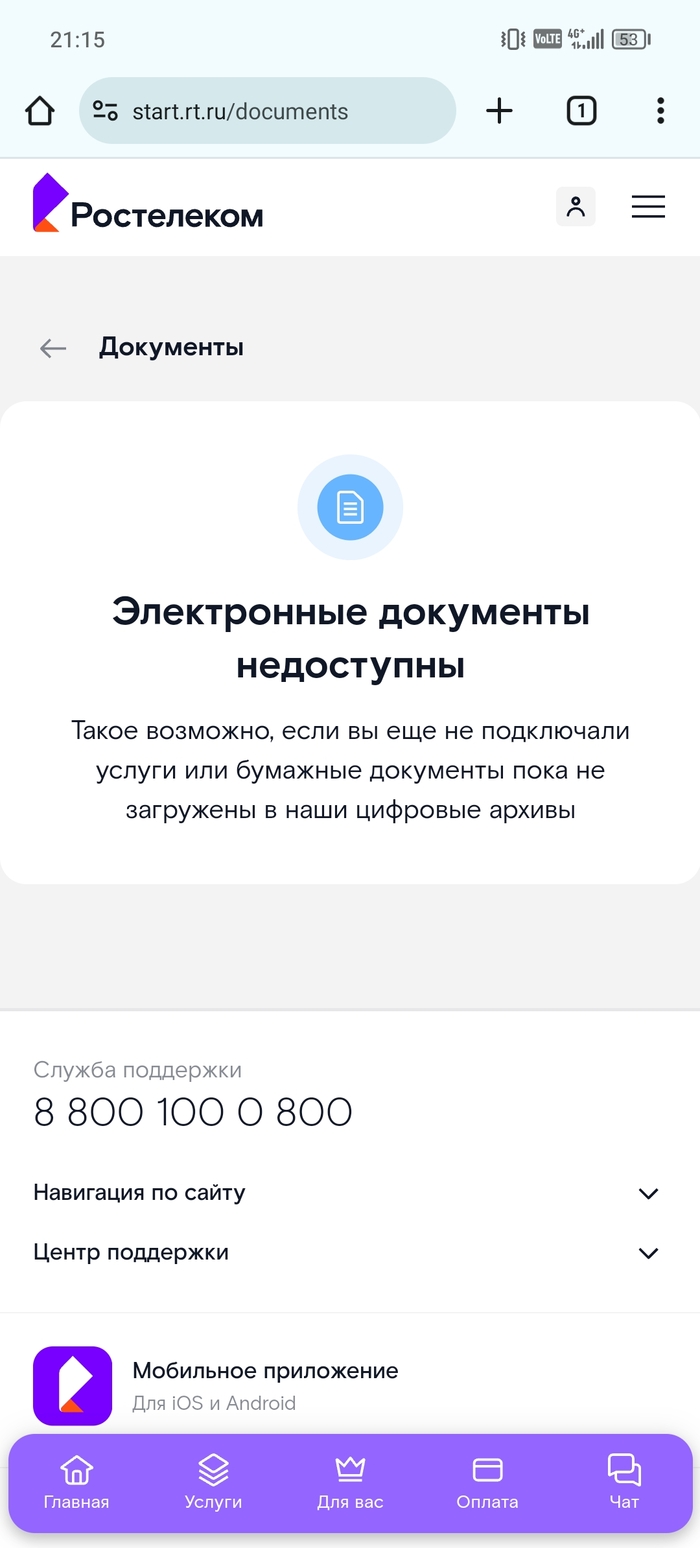This screenshot has height=1548, width=700.
Task: Open the Для вас tab
Action: pyautogui.click(x=350, y=1482)
